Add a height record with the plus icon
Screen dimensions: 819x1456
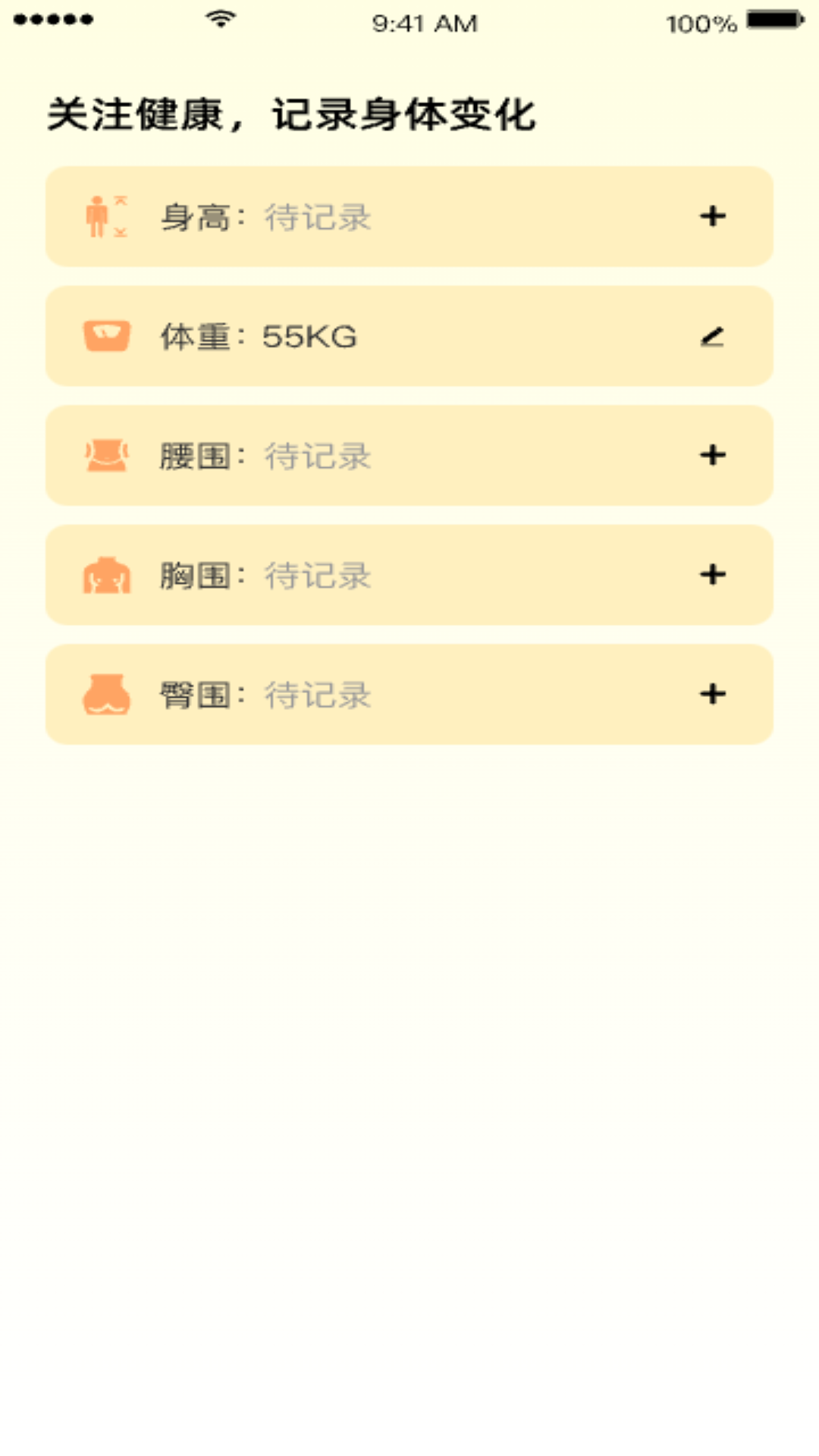pyautogui.click(x=713, y=217)
